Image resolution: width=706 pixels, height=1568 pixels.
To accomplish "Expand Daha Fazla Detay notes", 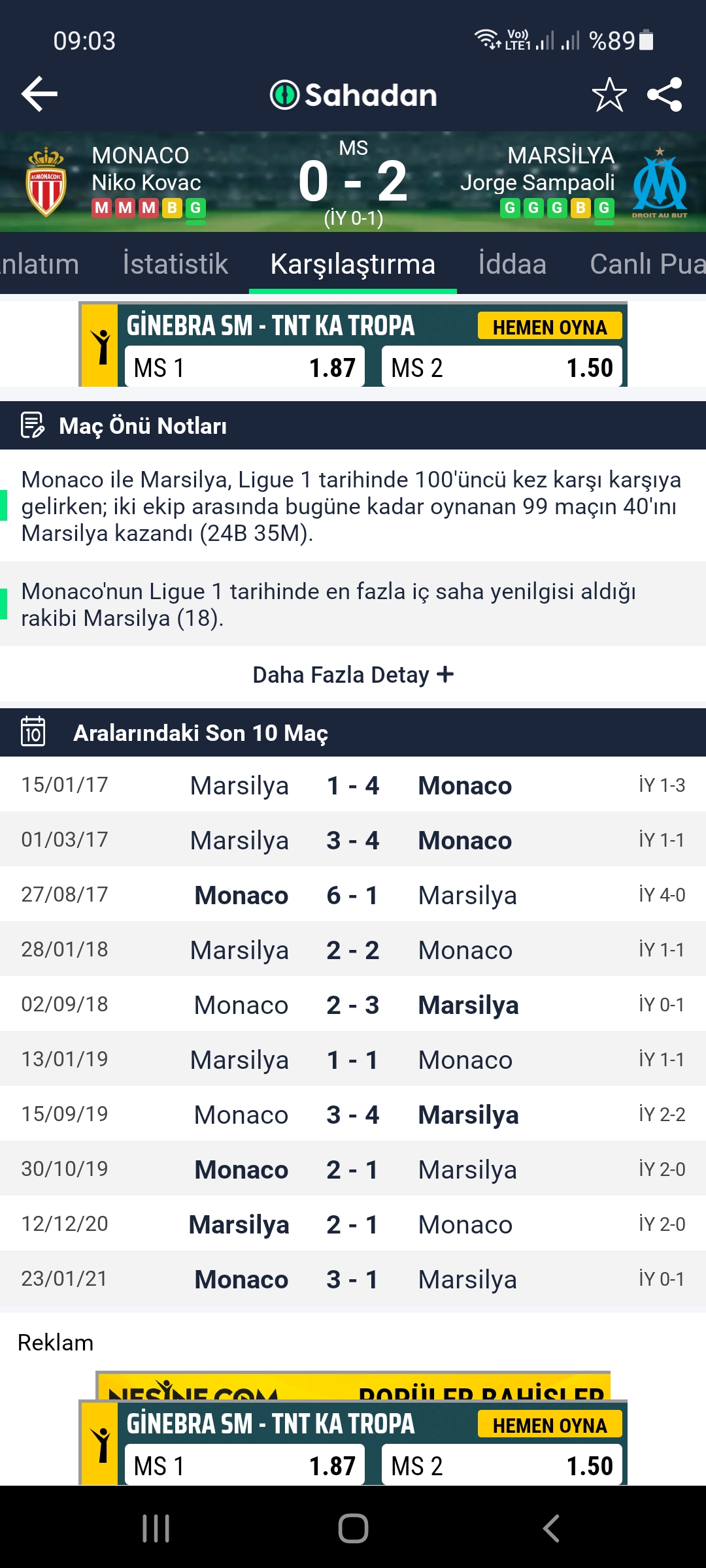I will (x=353, y=674).
